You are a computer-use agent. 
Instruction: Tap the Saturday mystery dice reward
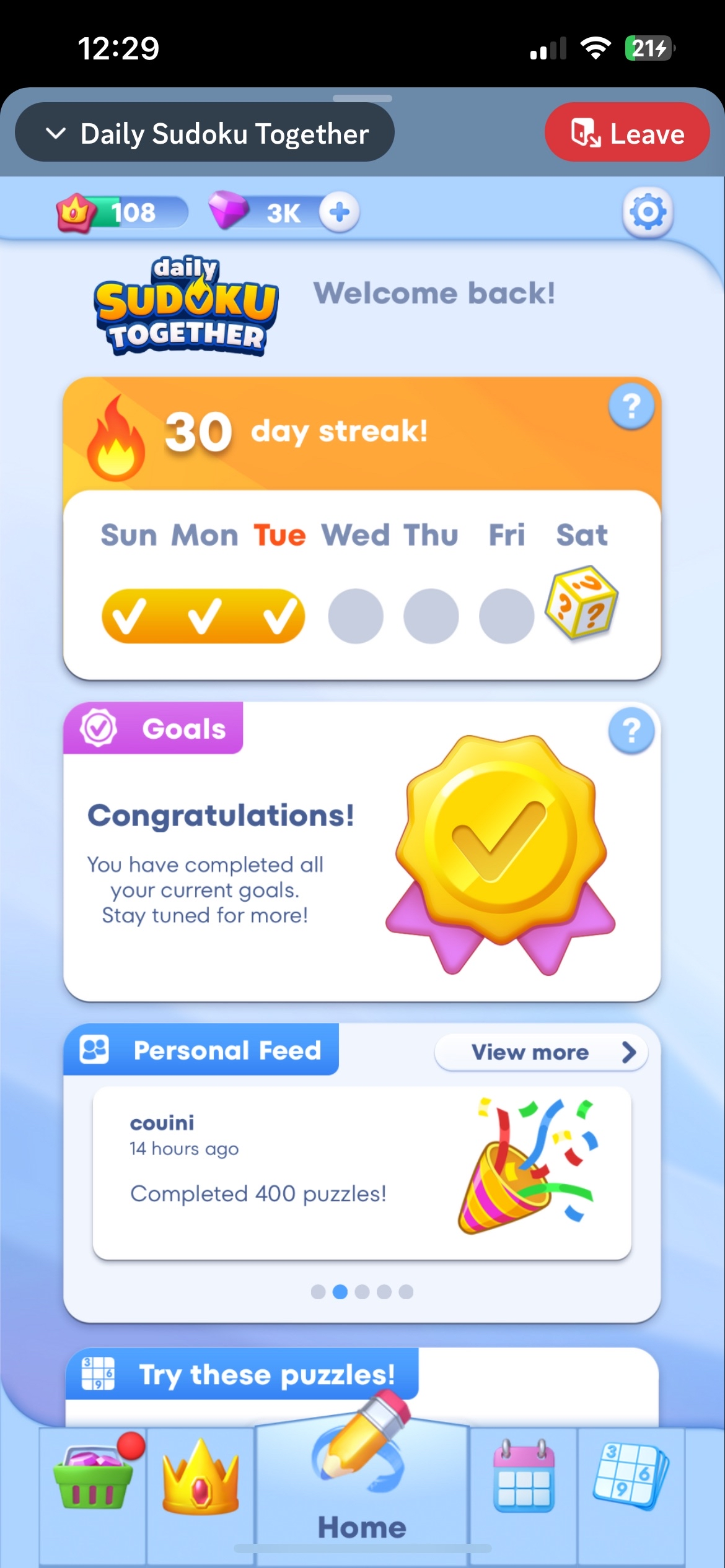[x=581, y=603]
